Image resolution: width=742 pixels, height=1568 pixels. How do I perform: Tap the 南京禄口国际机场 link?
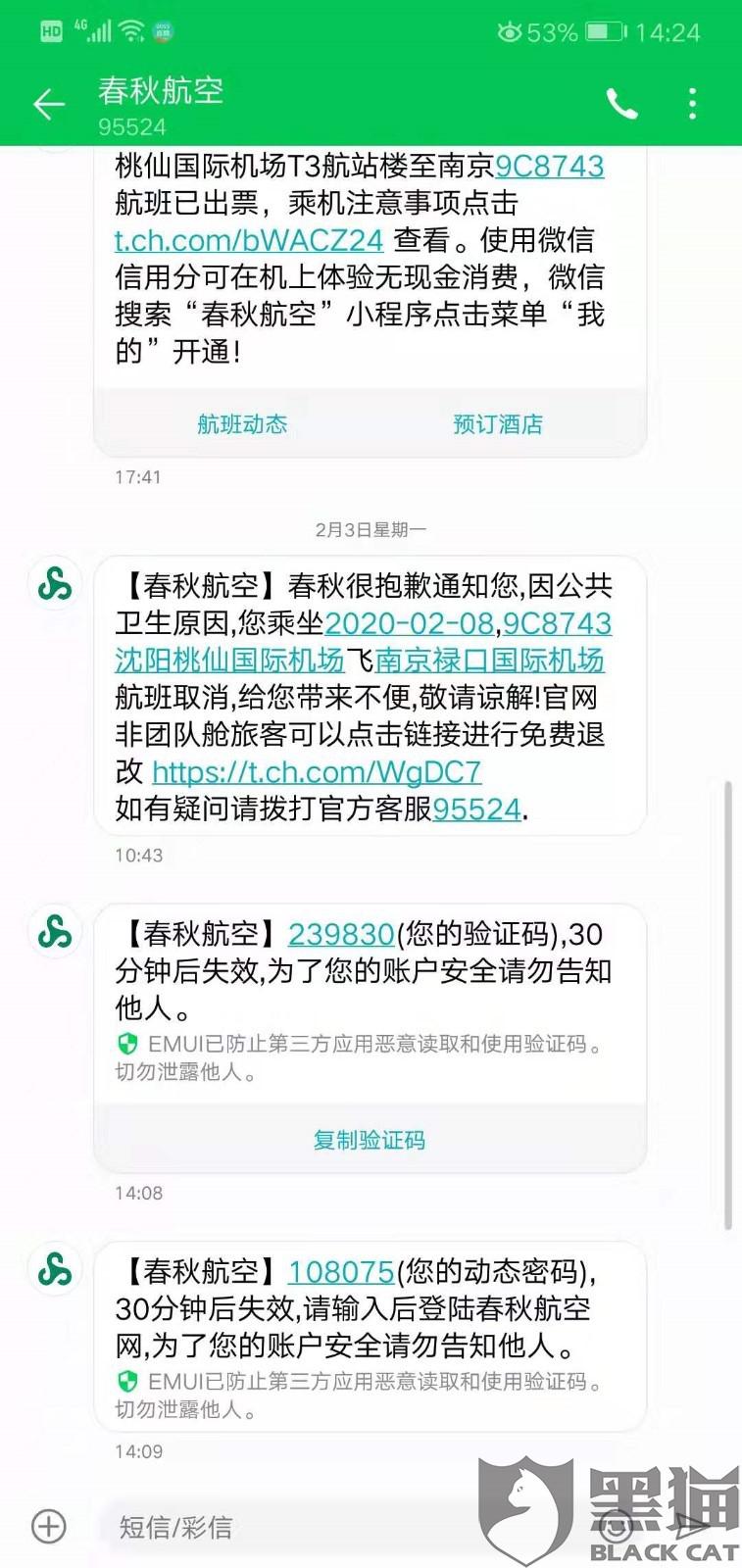pyautogui.click(x=489, y=661)
